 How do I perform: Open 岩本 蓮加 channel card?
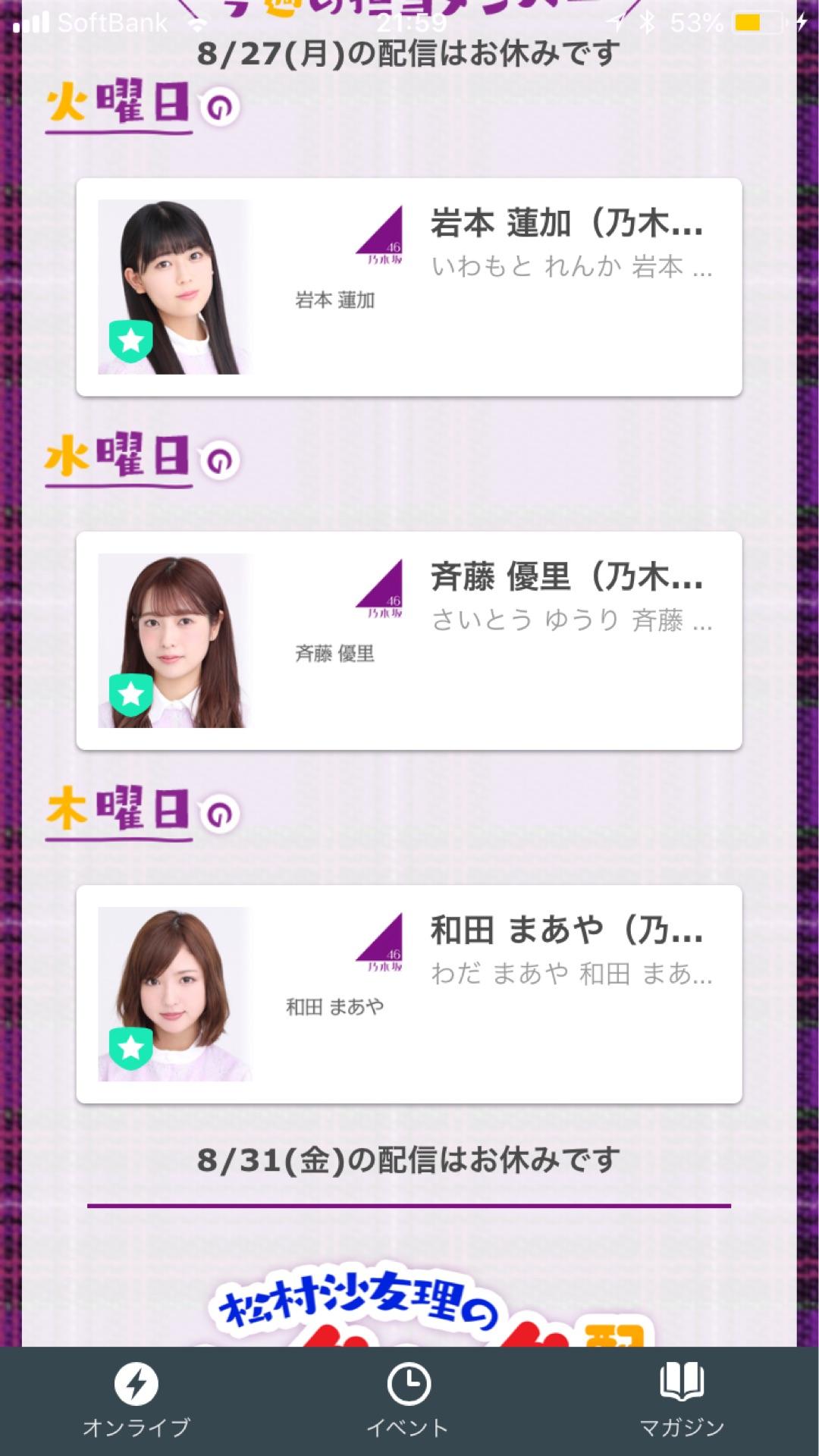tap(409, 287)
